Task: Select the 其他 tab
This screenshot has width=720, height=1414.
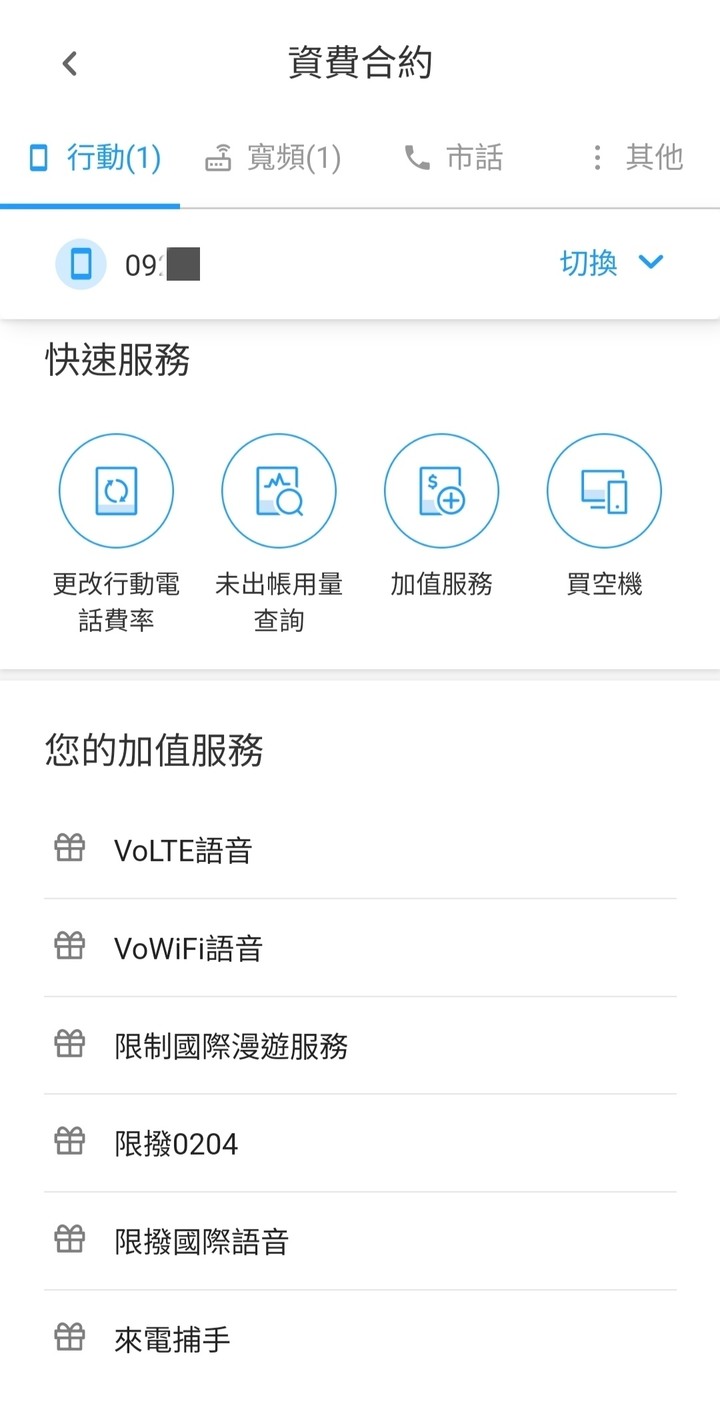Action: point(636,158)
